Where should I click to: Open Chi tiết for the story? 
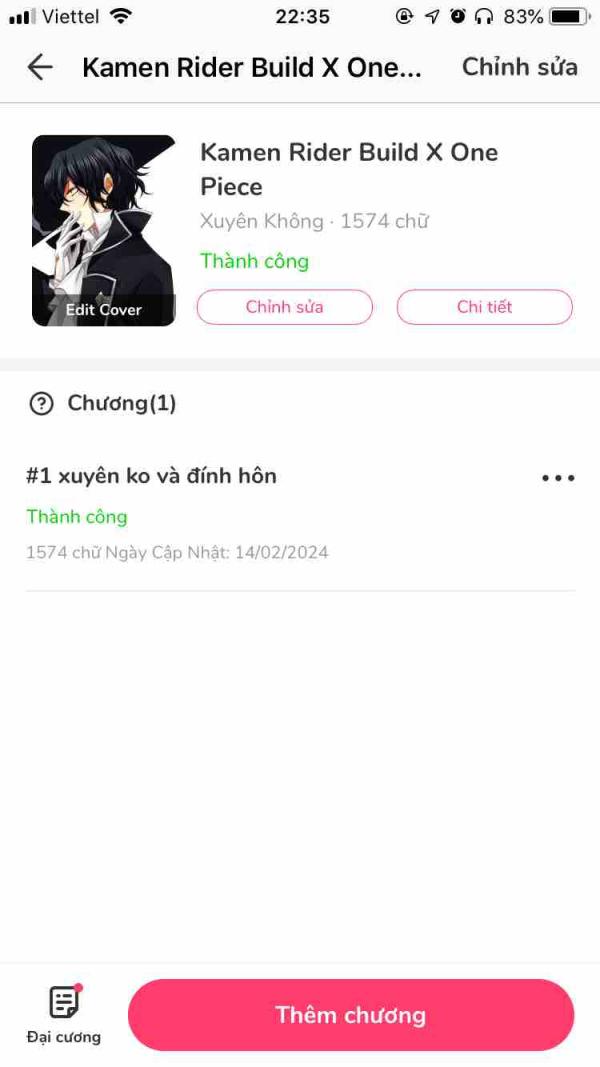484,307
